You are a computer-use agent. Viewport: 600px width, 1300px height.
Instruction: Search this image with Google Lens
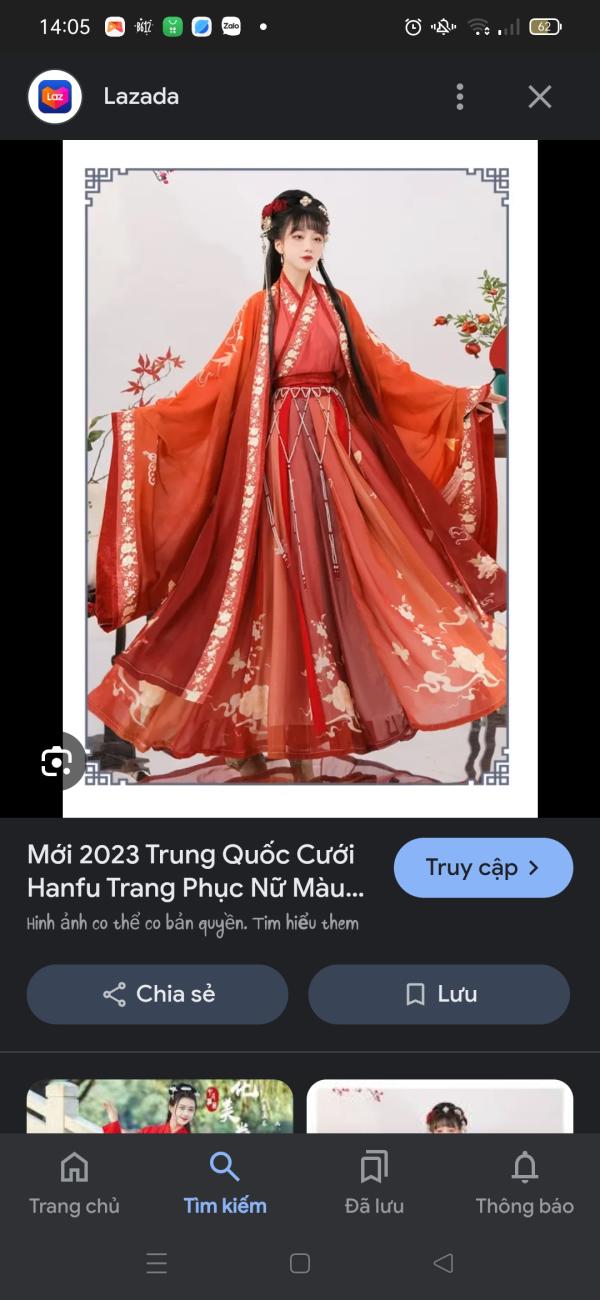tap(56, 763)
